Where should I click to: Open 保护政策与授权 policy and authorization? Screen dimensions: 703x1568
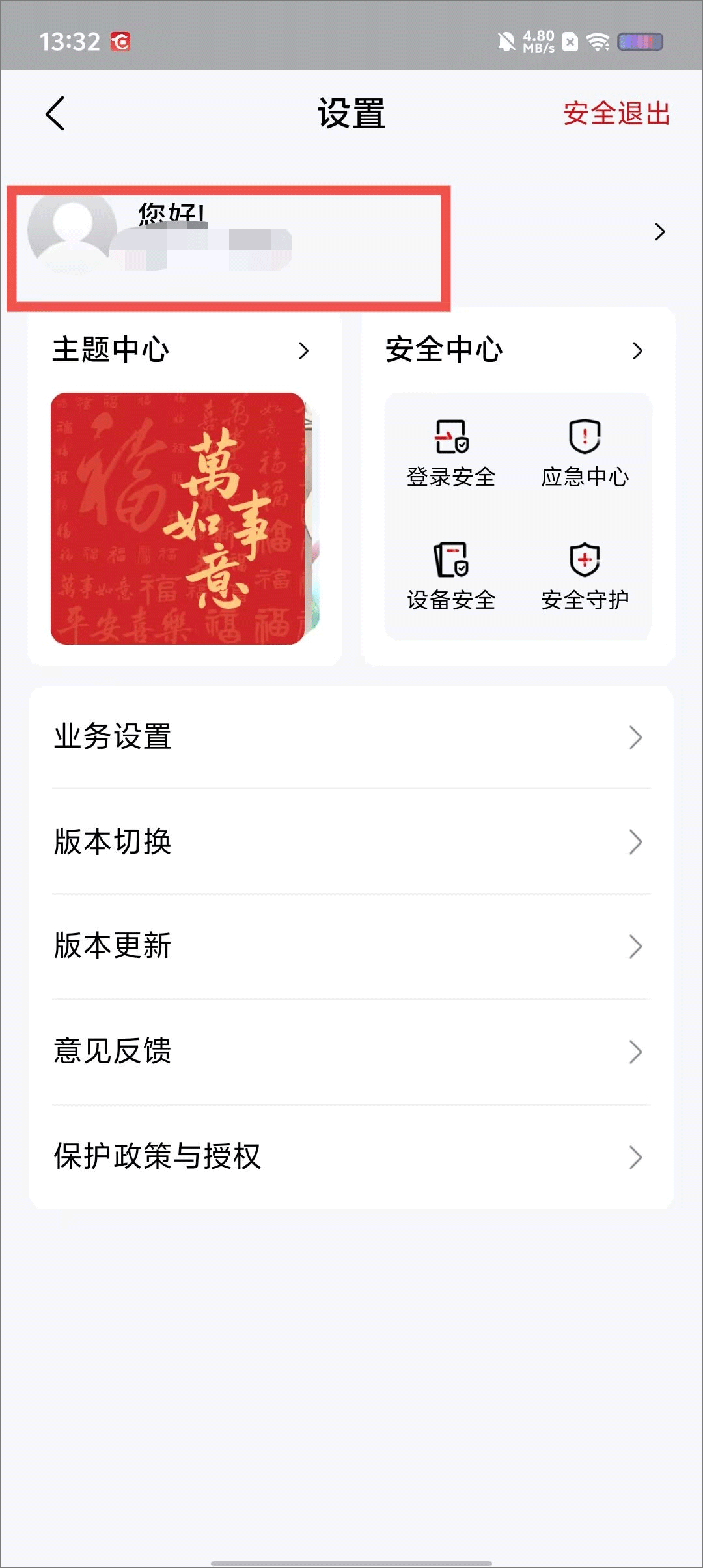[x=350, y=1156]
